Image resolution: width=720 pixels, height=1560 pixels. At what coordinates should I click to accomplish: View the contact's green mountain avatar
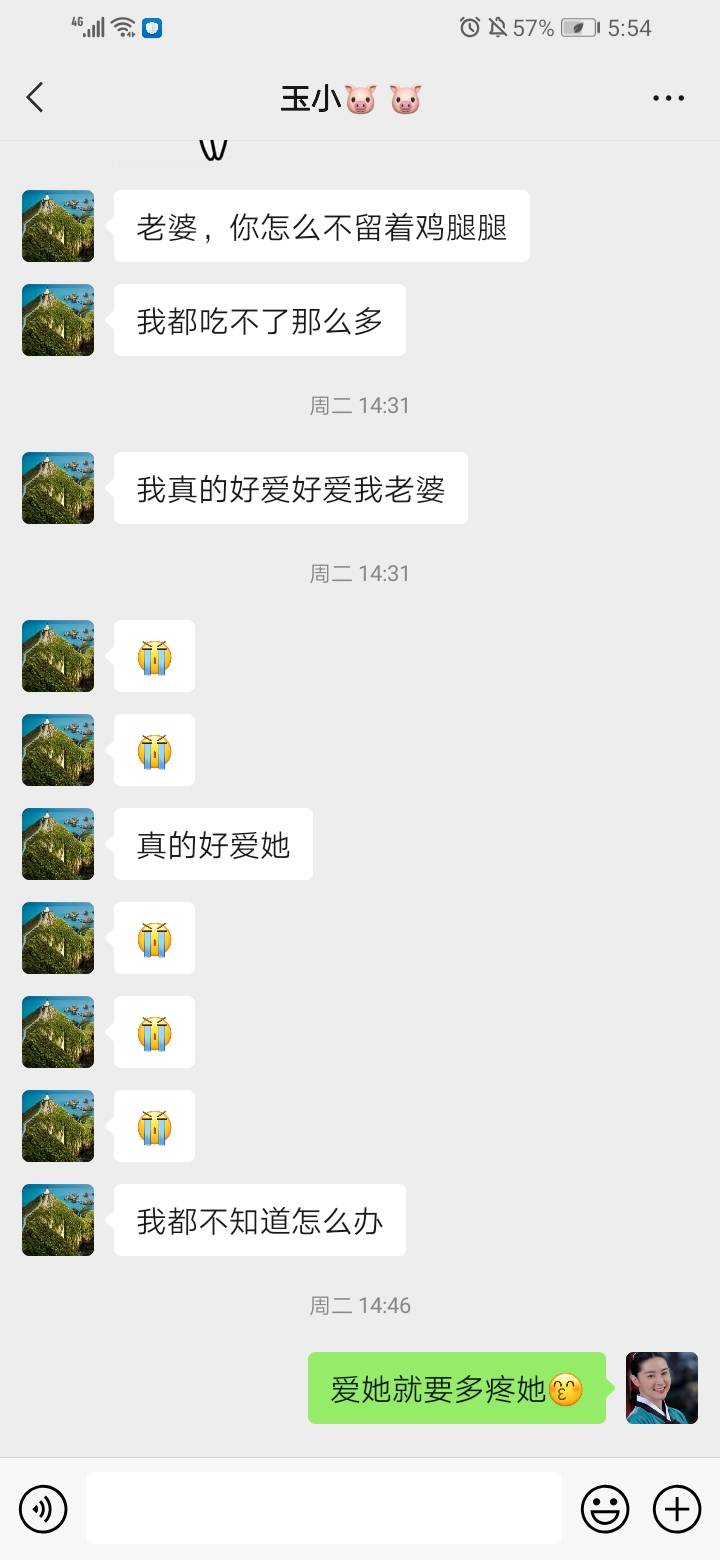coord(57,226)
